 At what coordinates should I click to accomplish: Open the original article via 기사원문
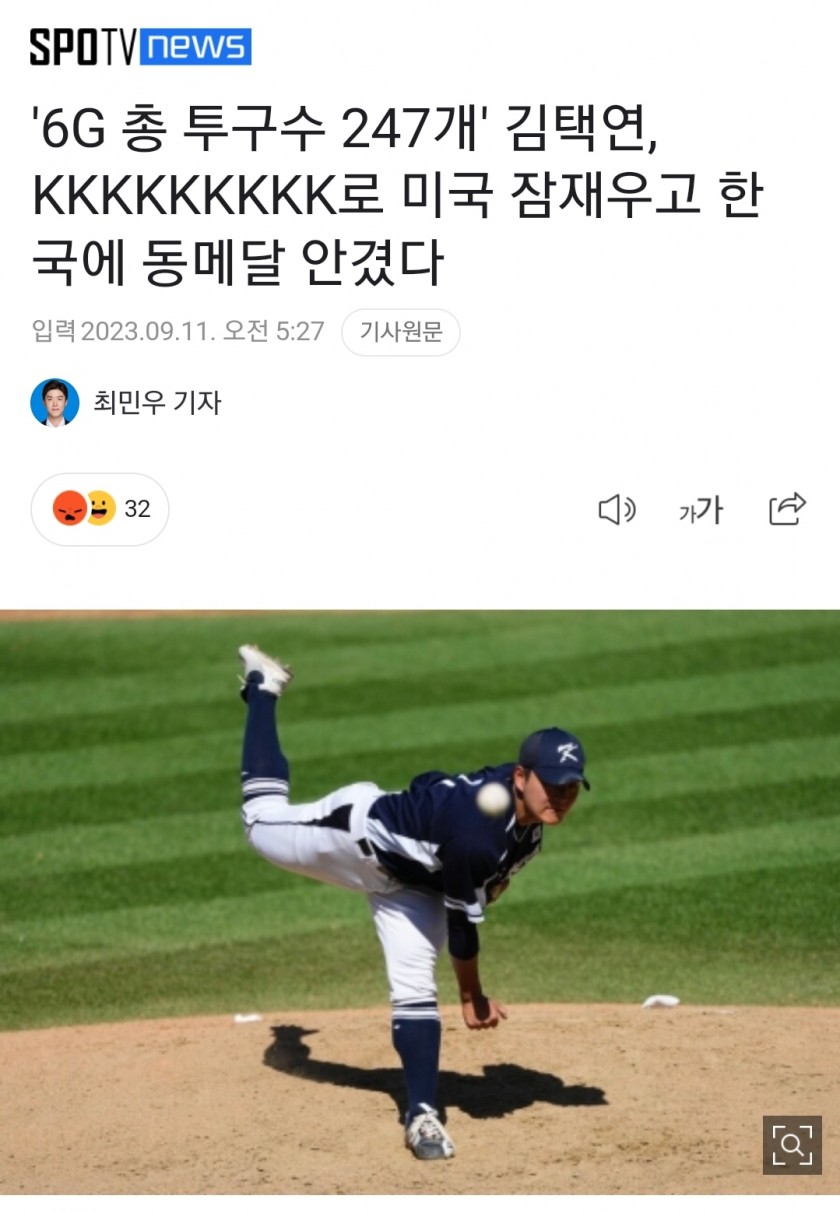(x=400, y=333)
